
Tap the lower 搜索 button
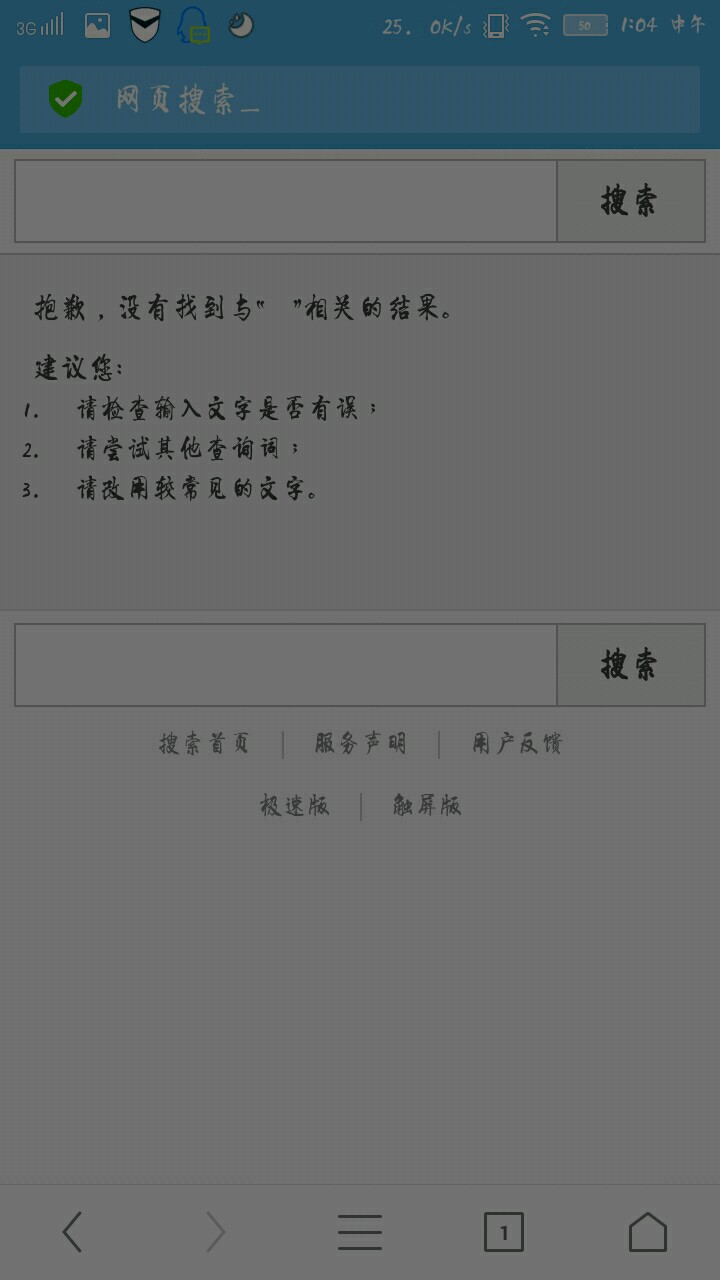(630, 665)
